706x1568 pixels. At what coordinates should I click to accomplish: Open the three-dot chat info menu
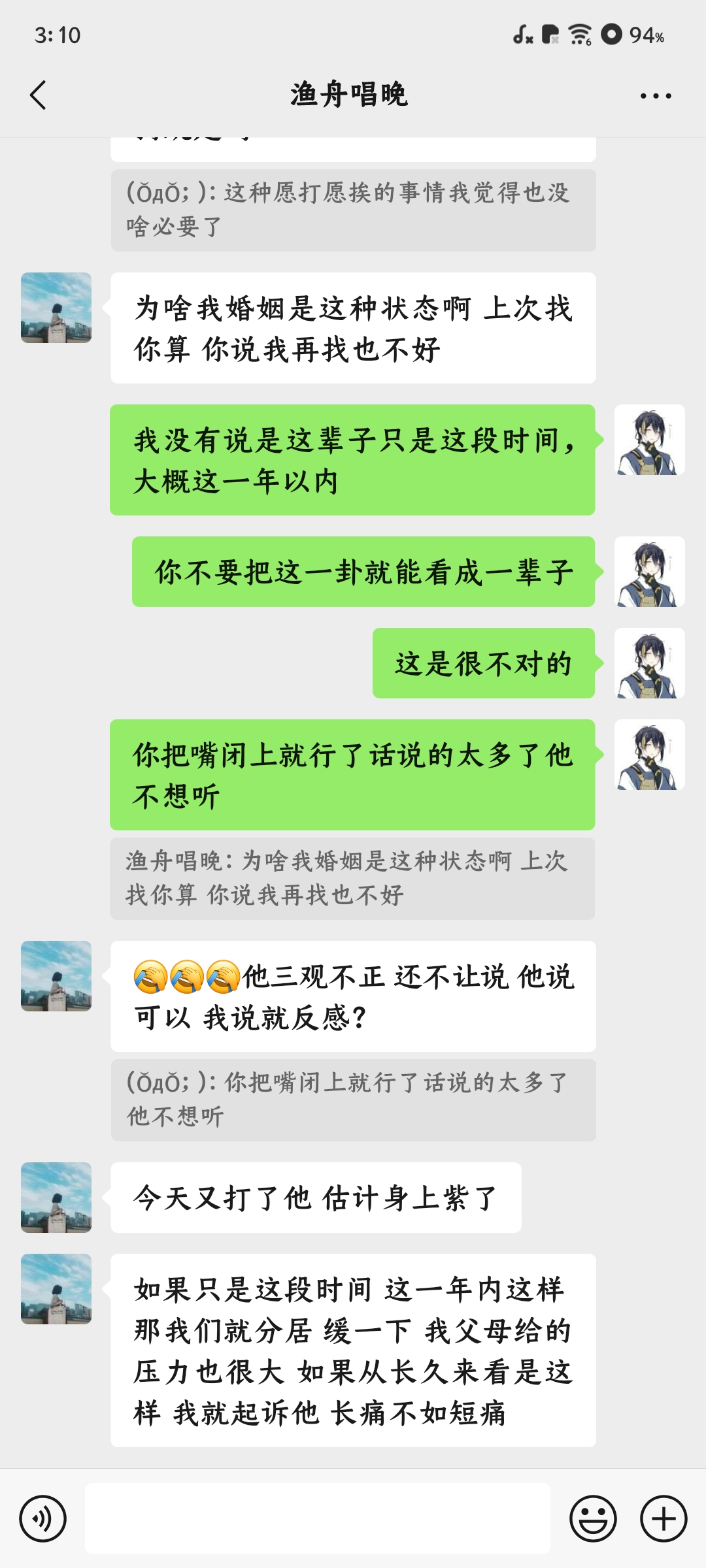[655, 96]
